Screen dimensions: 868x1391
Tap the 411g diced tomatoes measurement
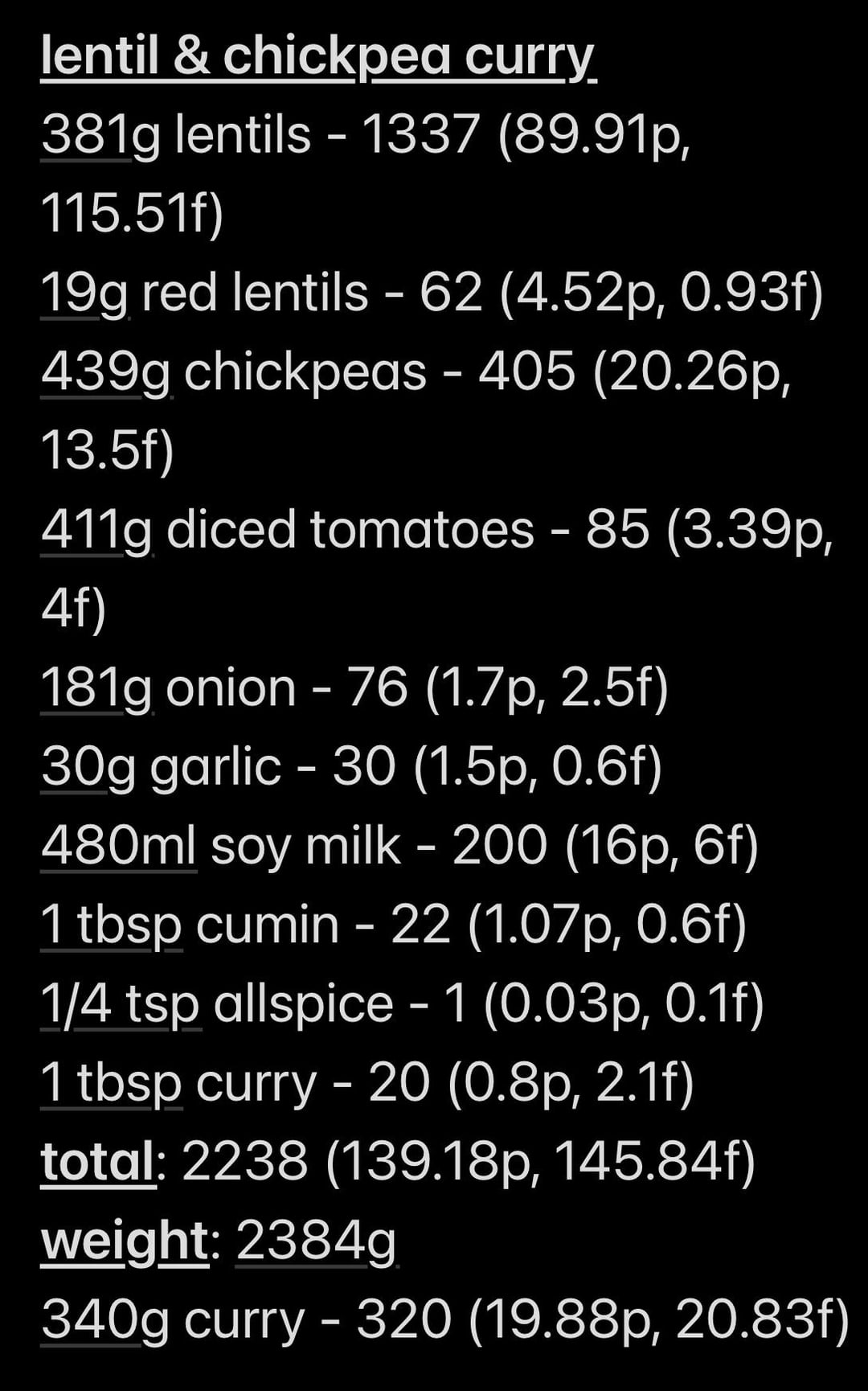click(x=96, y=530)
